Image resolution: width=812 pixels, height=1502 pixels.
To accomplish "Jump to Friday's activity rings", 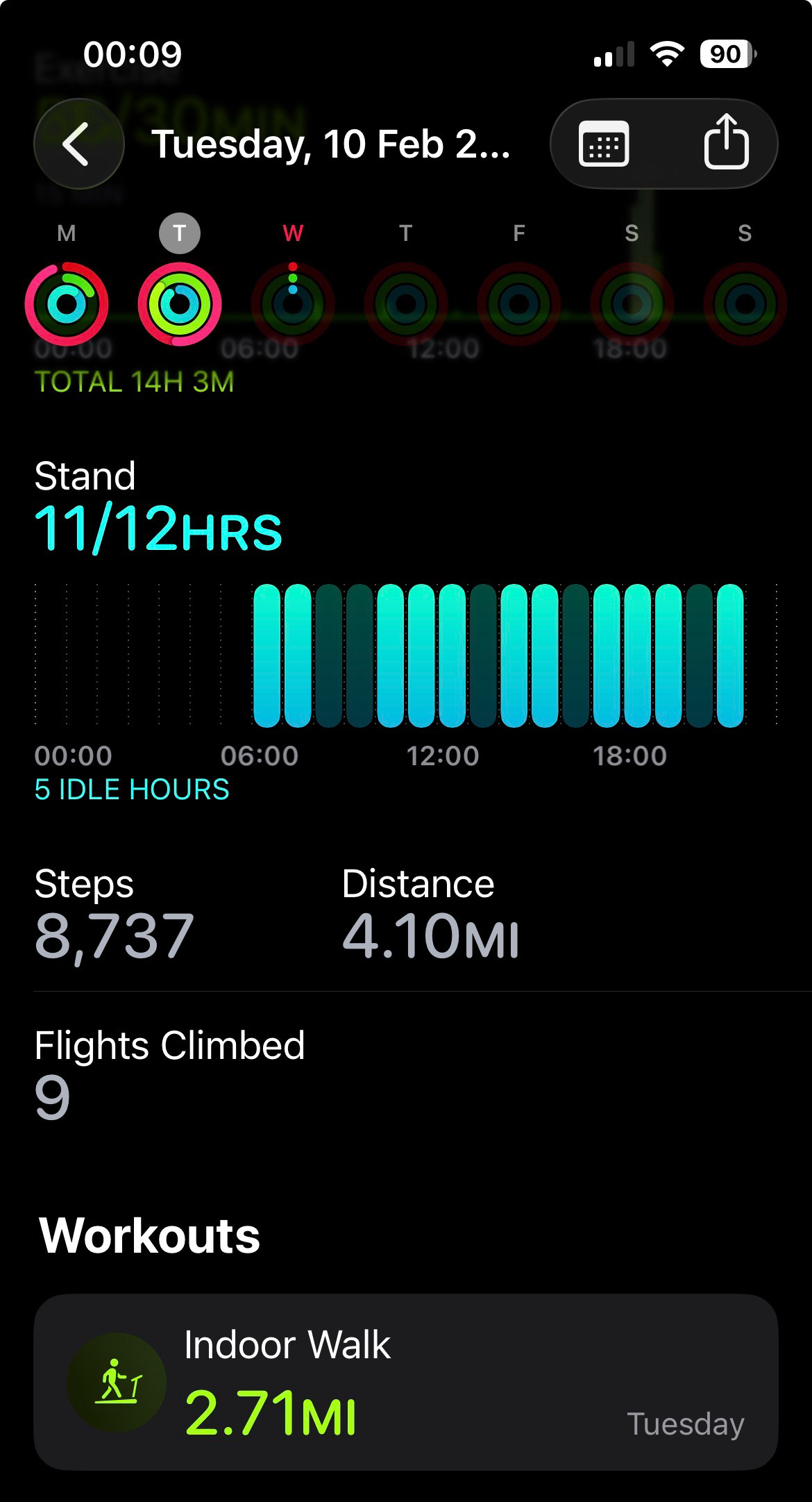I will 518,303.
